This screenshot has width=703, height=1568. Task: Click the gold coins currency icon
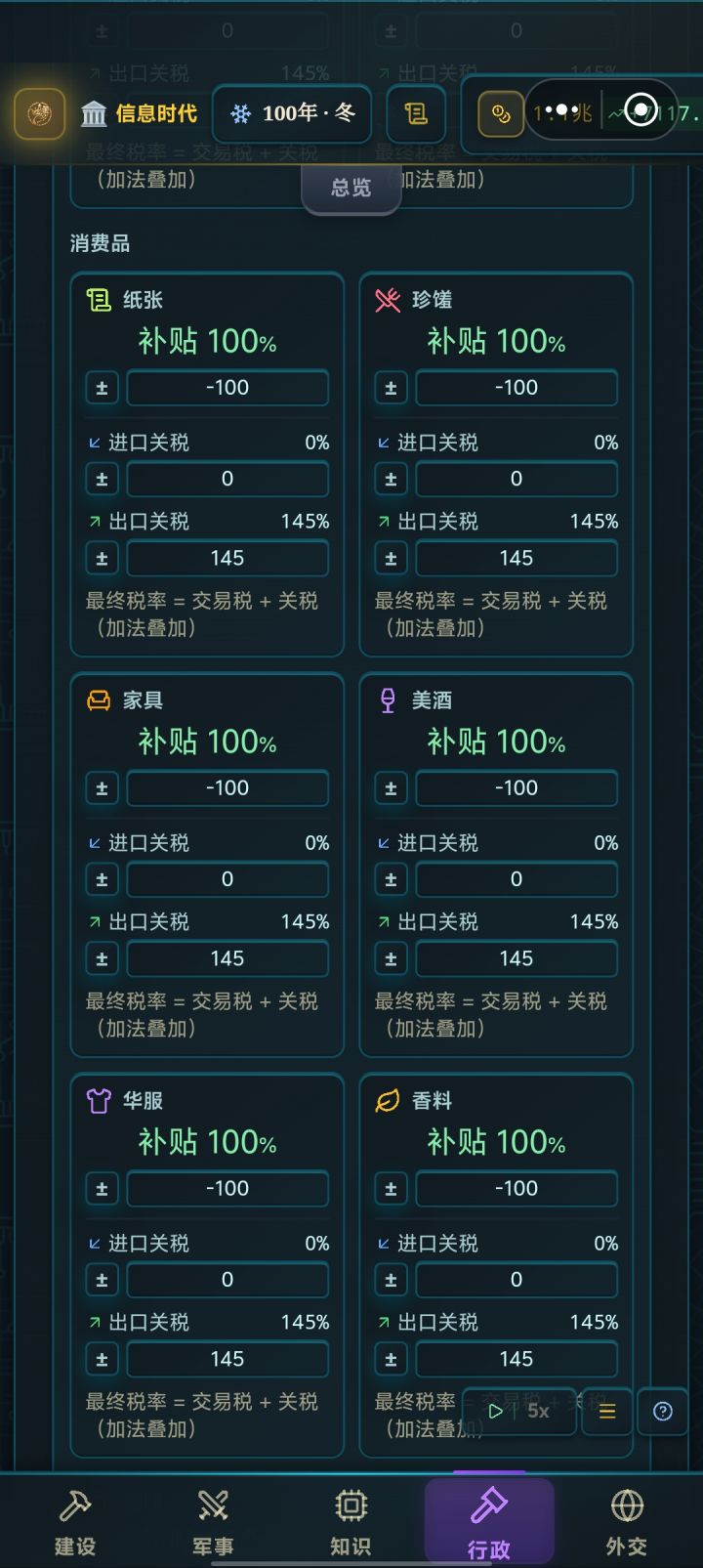[499, 114]
